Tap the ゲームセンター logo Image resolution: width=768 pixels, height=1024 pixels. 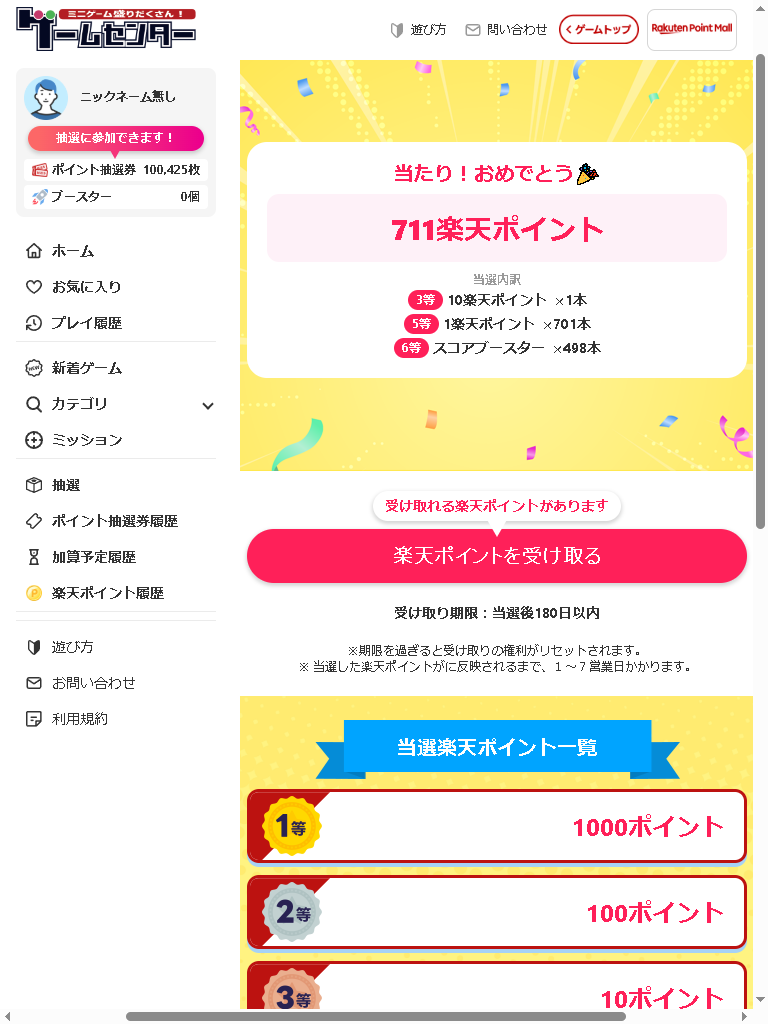tap(106, 30)
